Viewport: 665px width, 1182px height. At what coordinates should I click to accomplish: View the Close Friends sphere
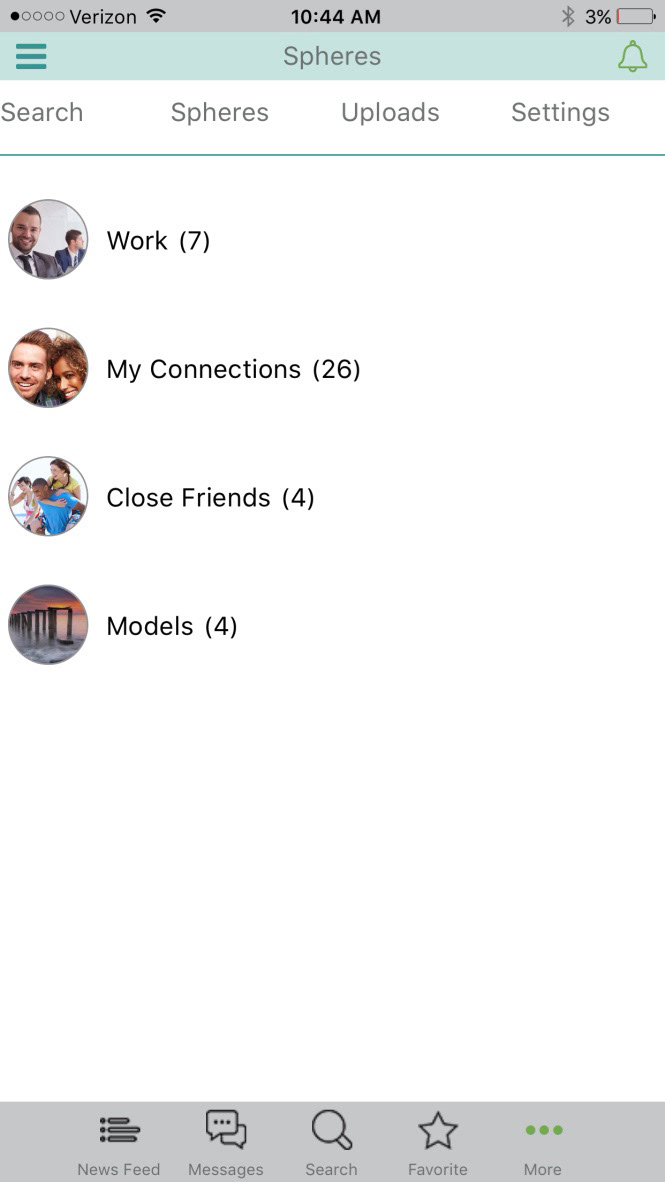coord(210,498)
